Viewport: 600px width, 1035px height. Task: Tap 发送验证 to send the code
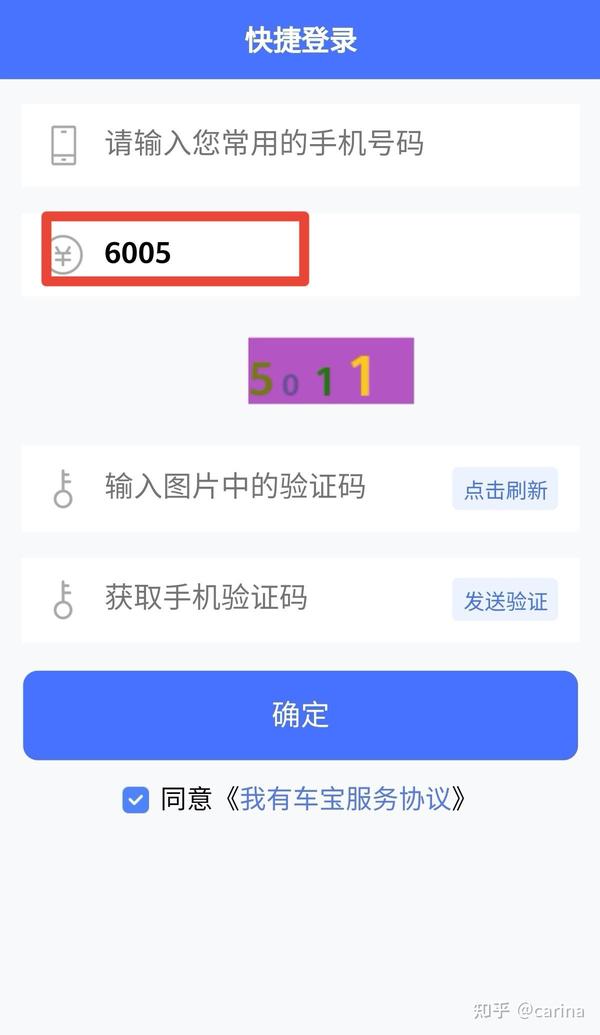pos(505,600)
